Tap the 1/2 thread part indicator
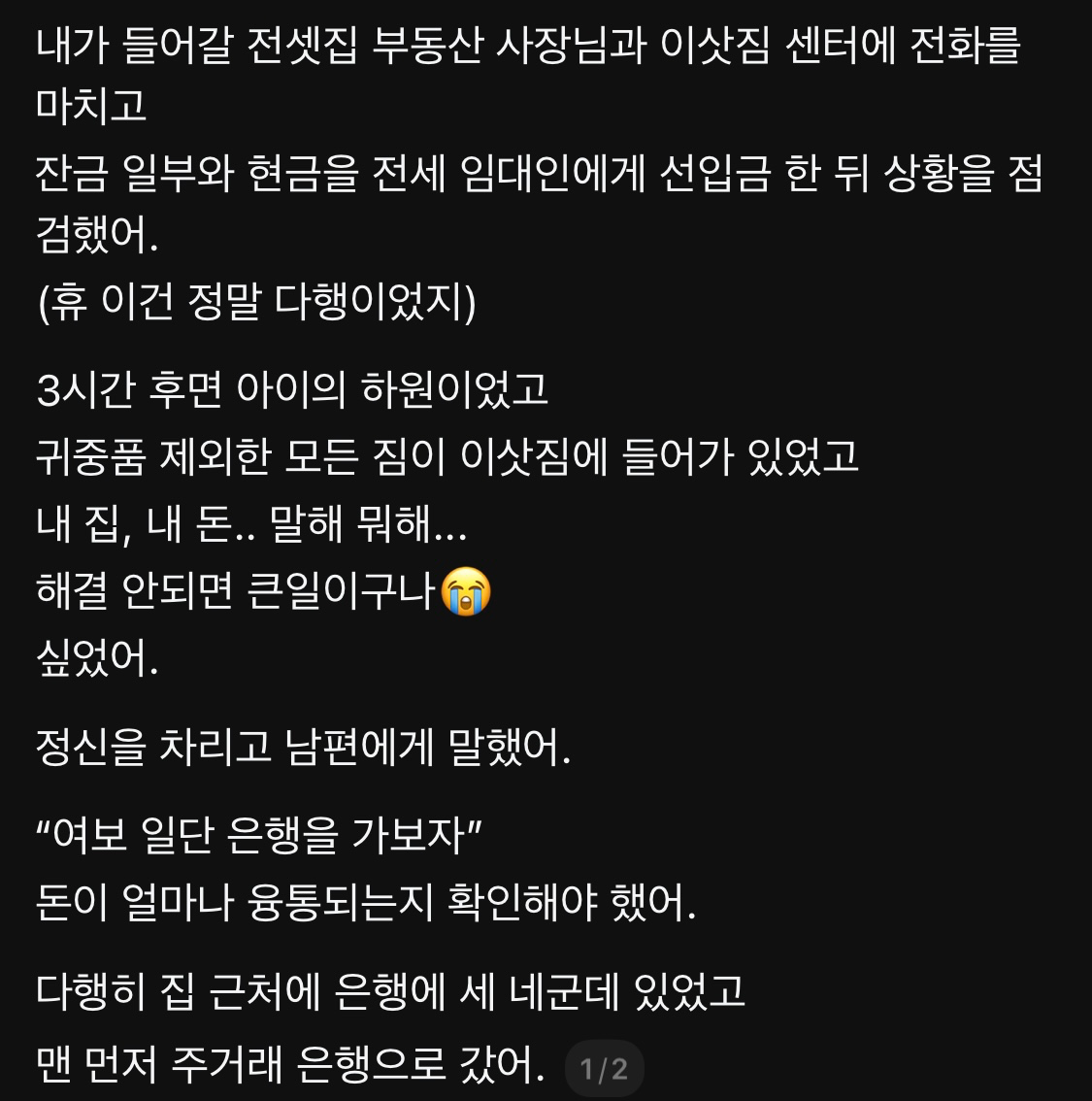1092x1101 pixels. click(604, 1069)
